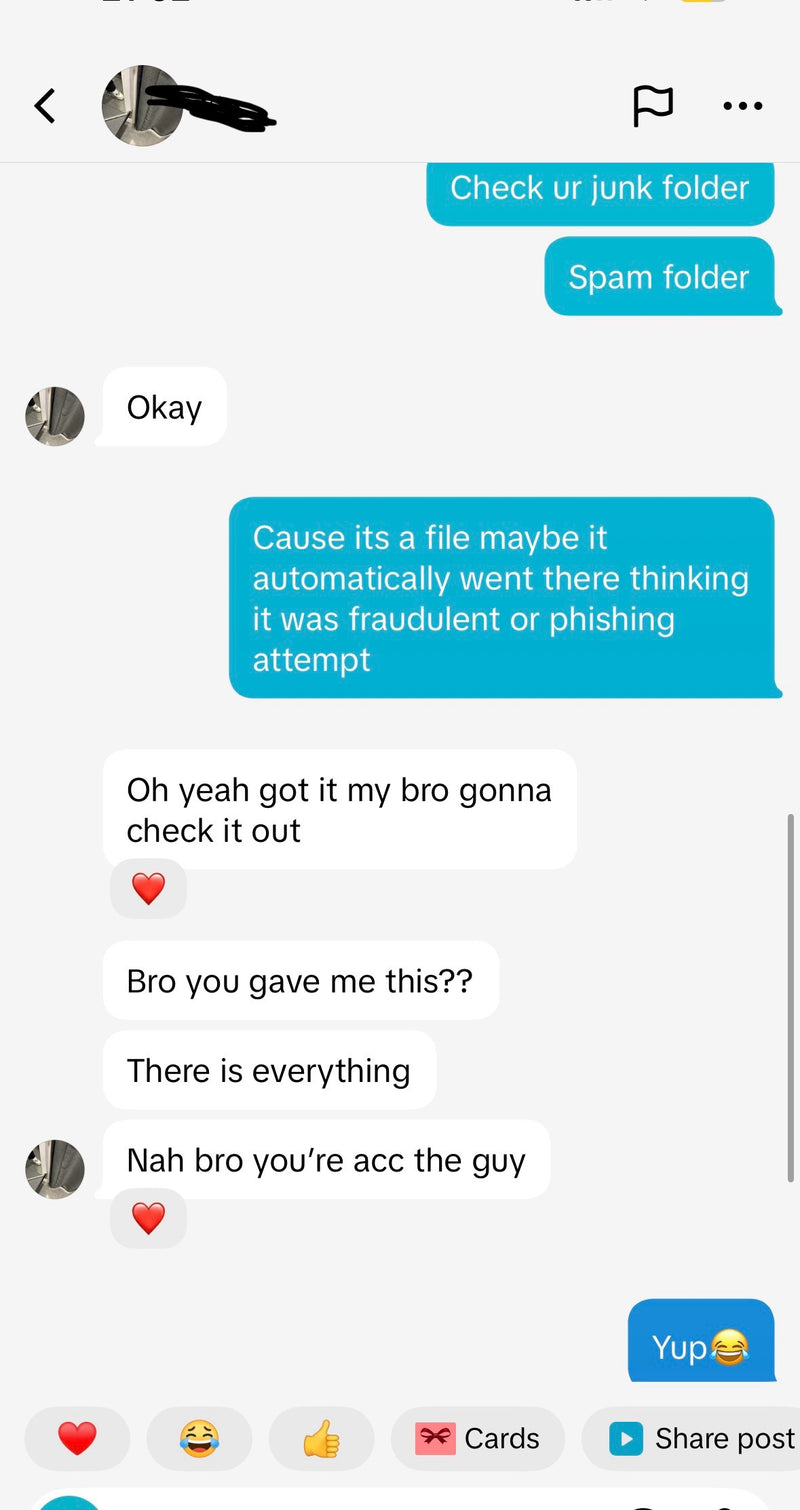Tap the avatar beside the 'Okay' message
The width and height of the screenshot is (800, 1510).
coord(54,416)
